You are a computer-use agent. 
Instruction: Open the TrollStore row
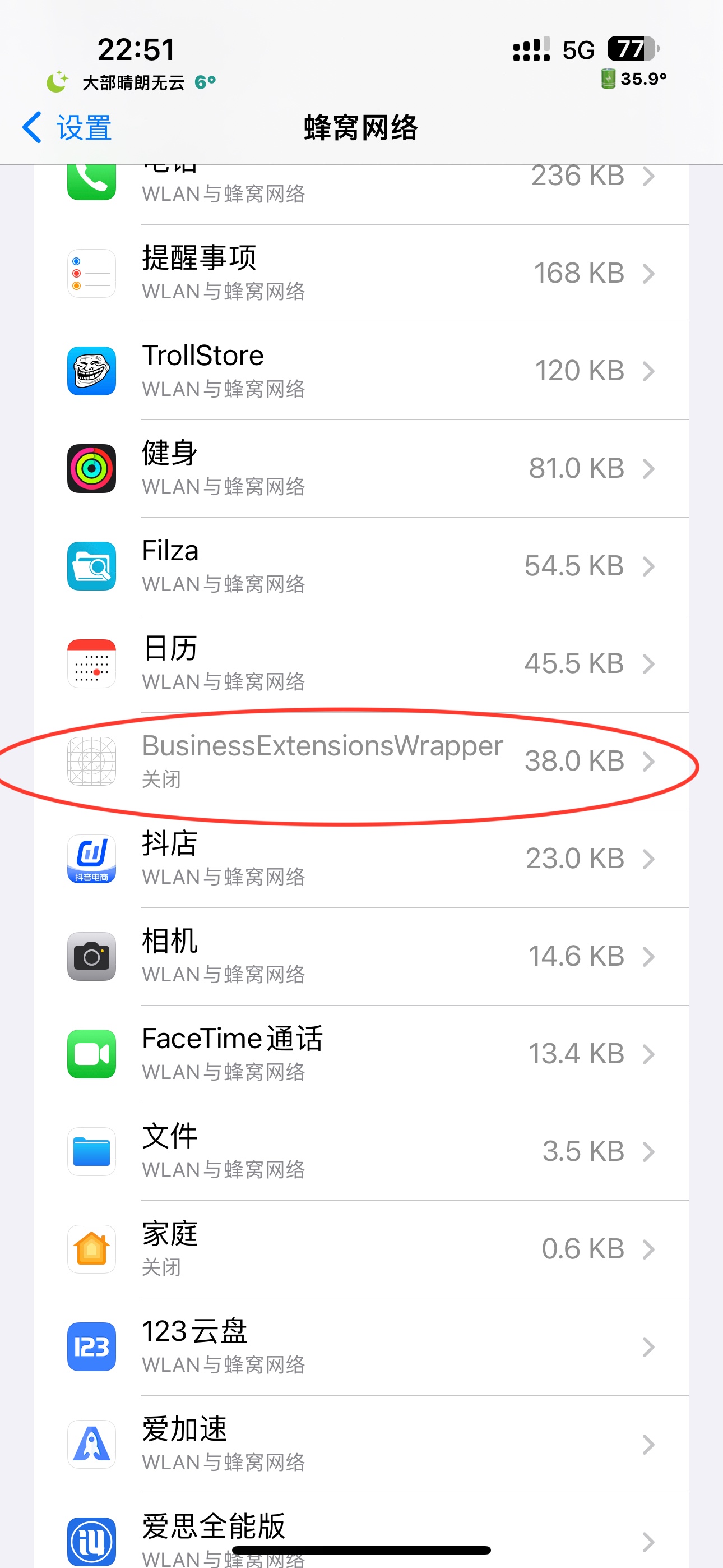point(361,371)
